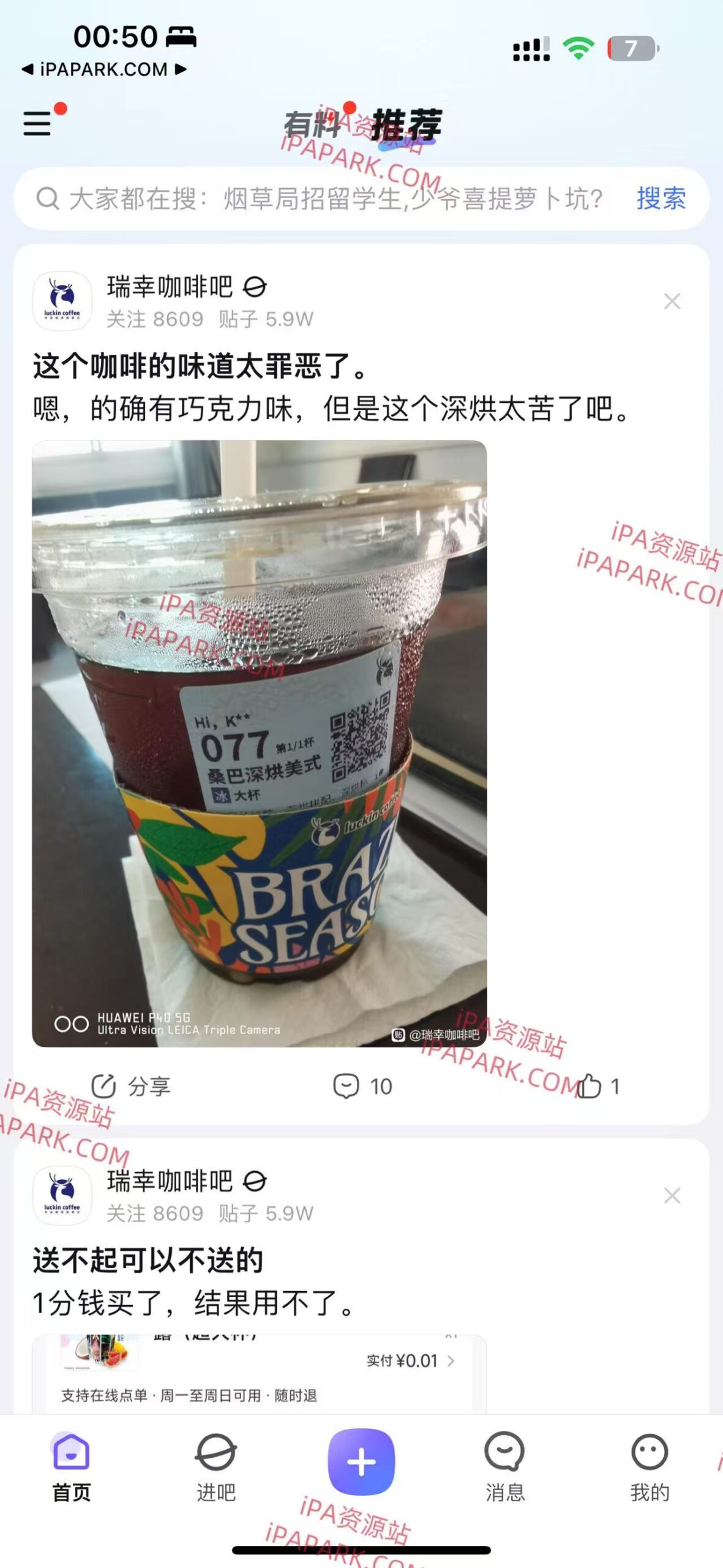Tap the luckin coffee forum avatar
This screenshot has height=1568, width=723.
click(62, 300)
